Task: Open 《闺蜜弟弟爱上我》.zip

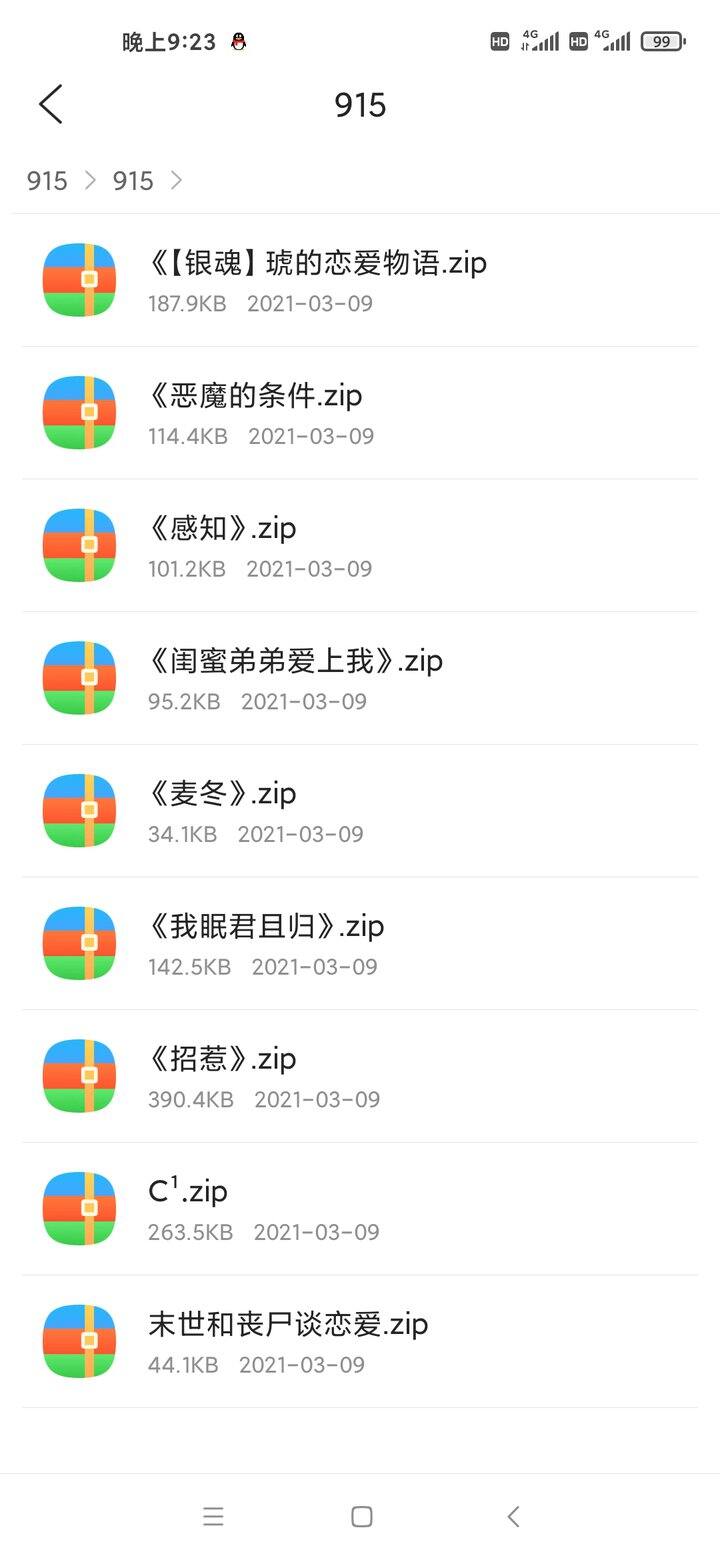Action: pos(360,679)
